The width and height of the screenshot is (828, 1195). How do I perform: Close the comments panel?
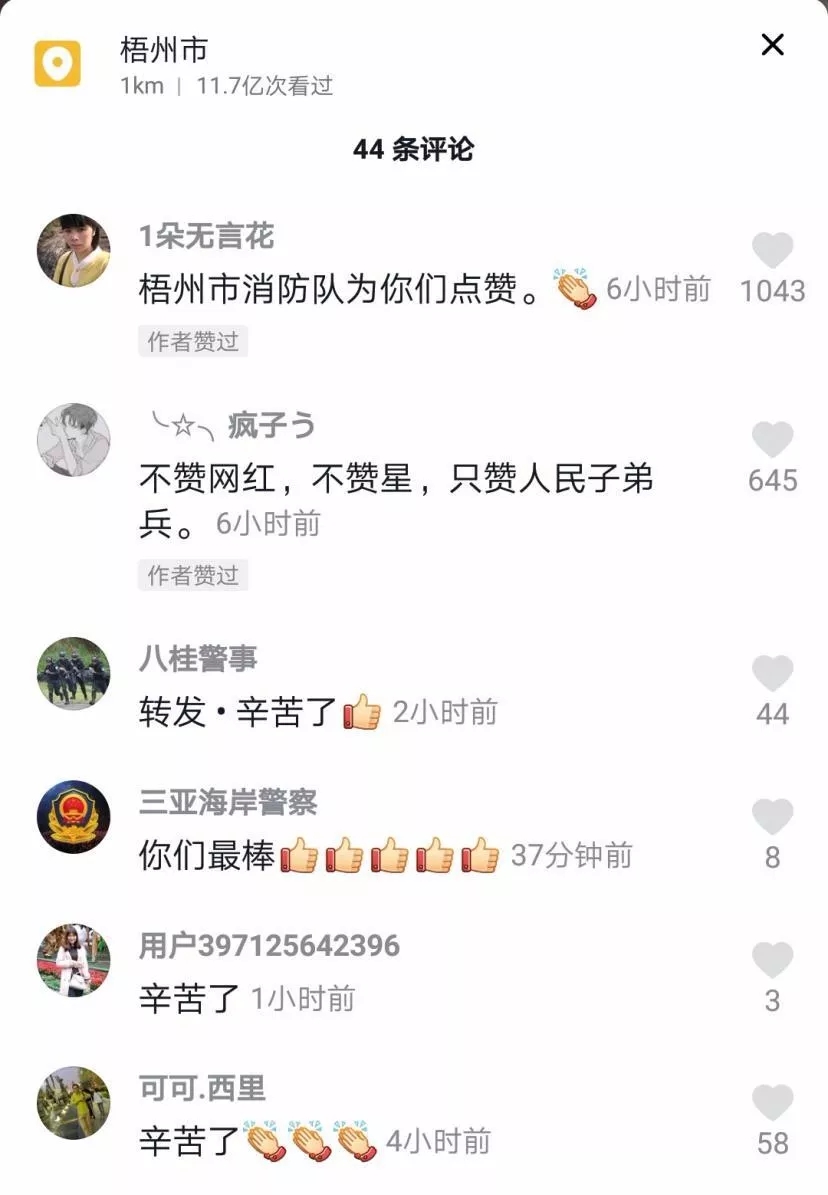[772, 45]
